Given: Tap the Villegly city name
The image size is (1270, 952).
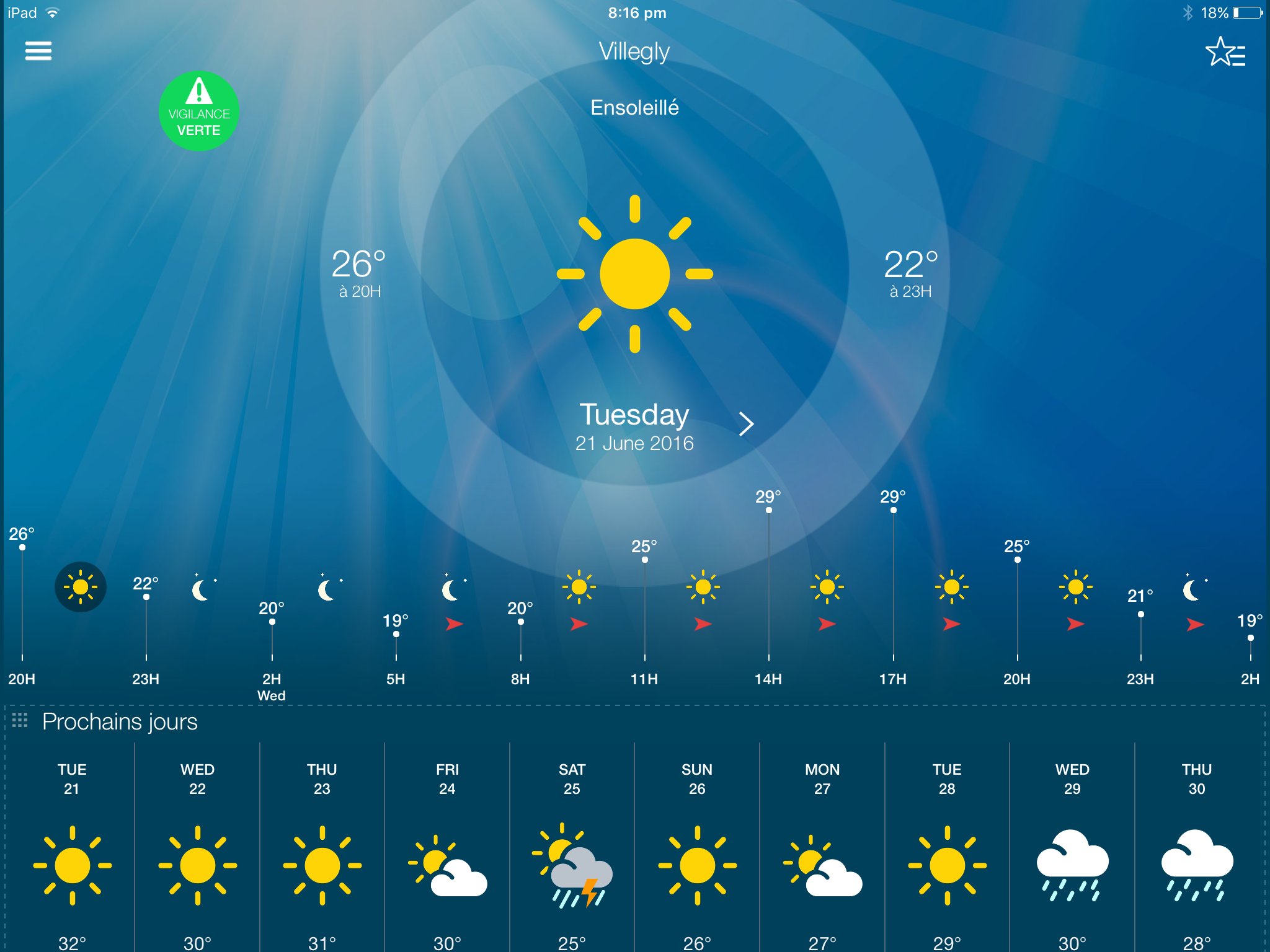Looking at the screenshot, I should (634, 51).
